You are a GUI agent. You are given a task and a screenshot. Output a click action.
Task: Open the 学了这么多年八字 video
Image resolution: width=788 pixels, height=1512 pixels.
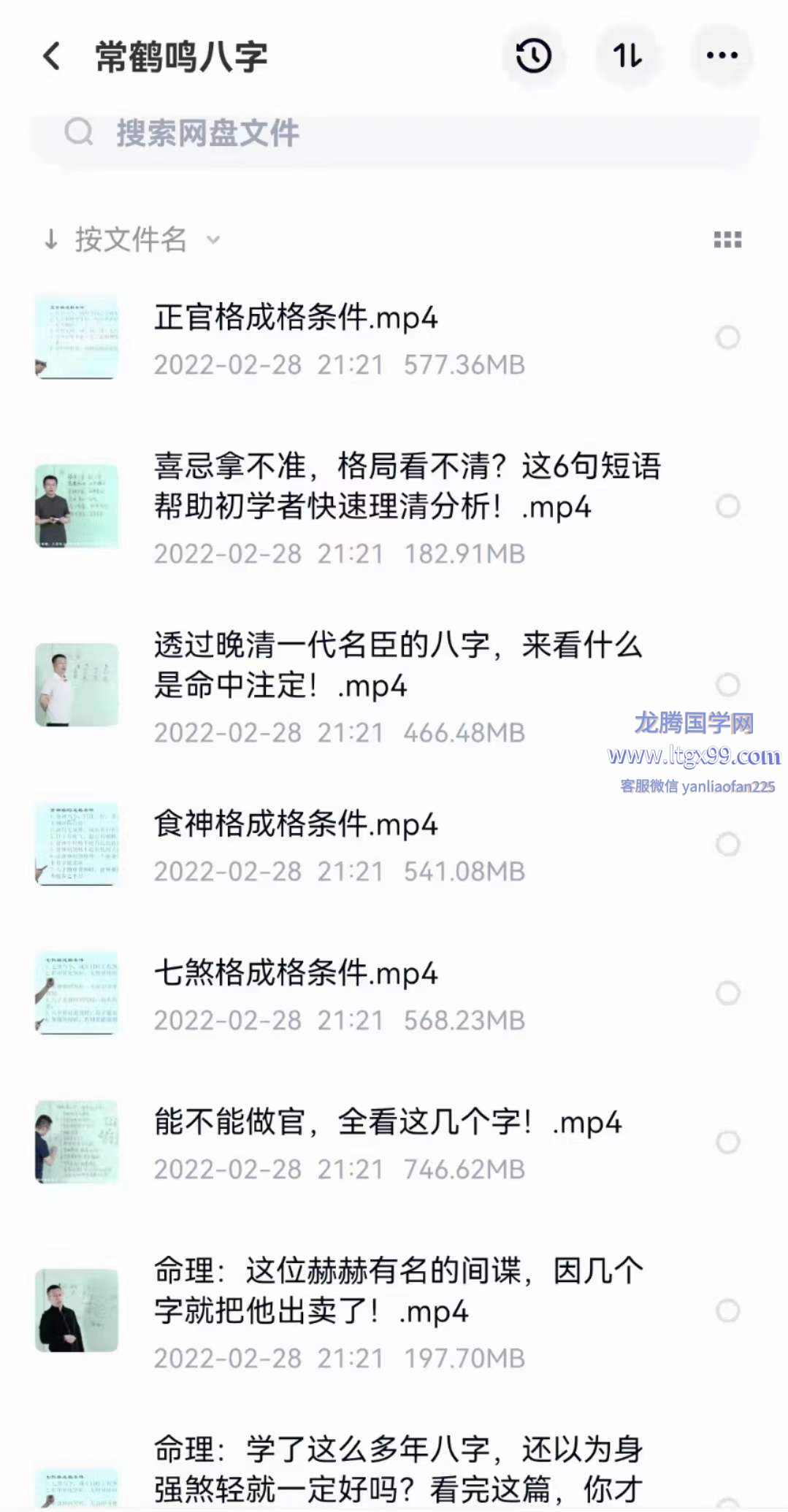398,1469
